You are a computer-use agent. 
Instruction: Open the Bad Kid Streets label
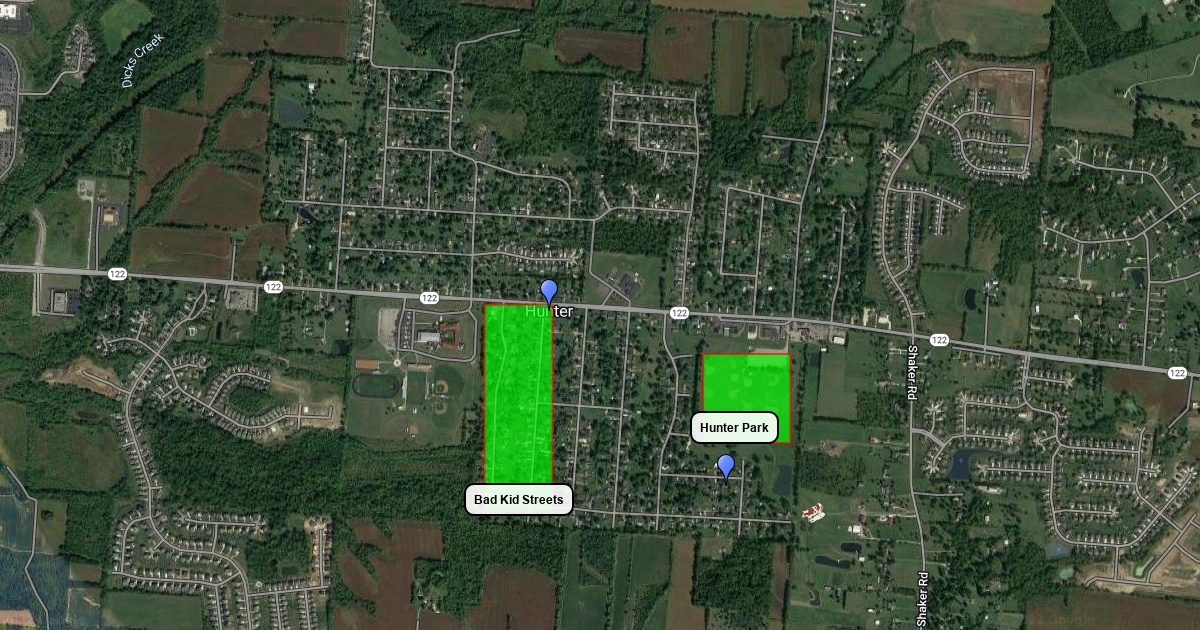point(518,499)
